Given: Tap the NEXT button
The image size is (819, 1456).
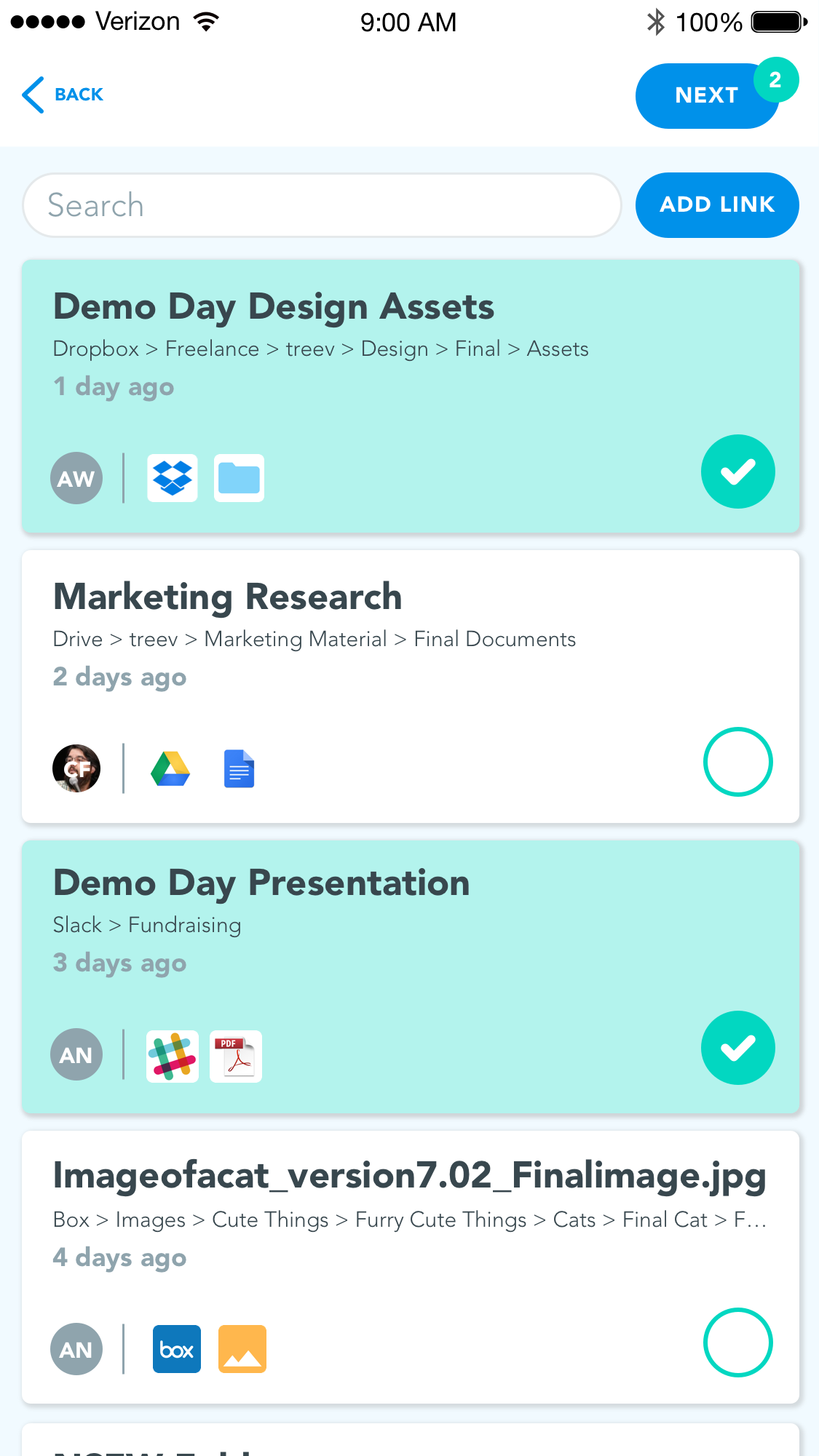Looking at the screenshot, I should [x=706, y=96].
